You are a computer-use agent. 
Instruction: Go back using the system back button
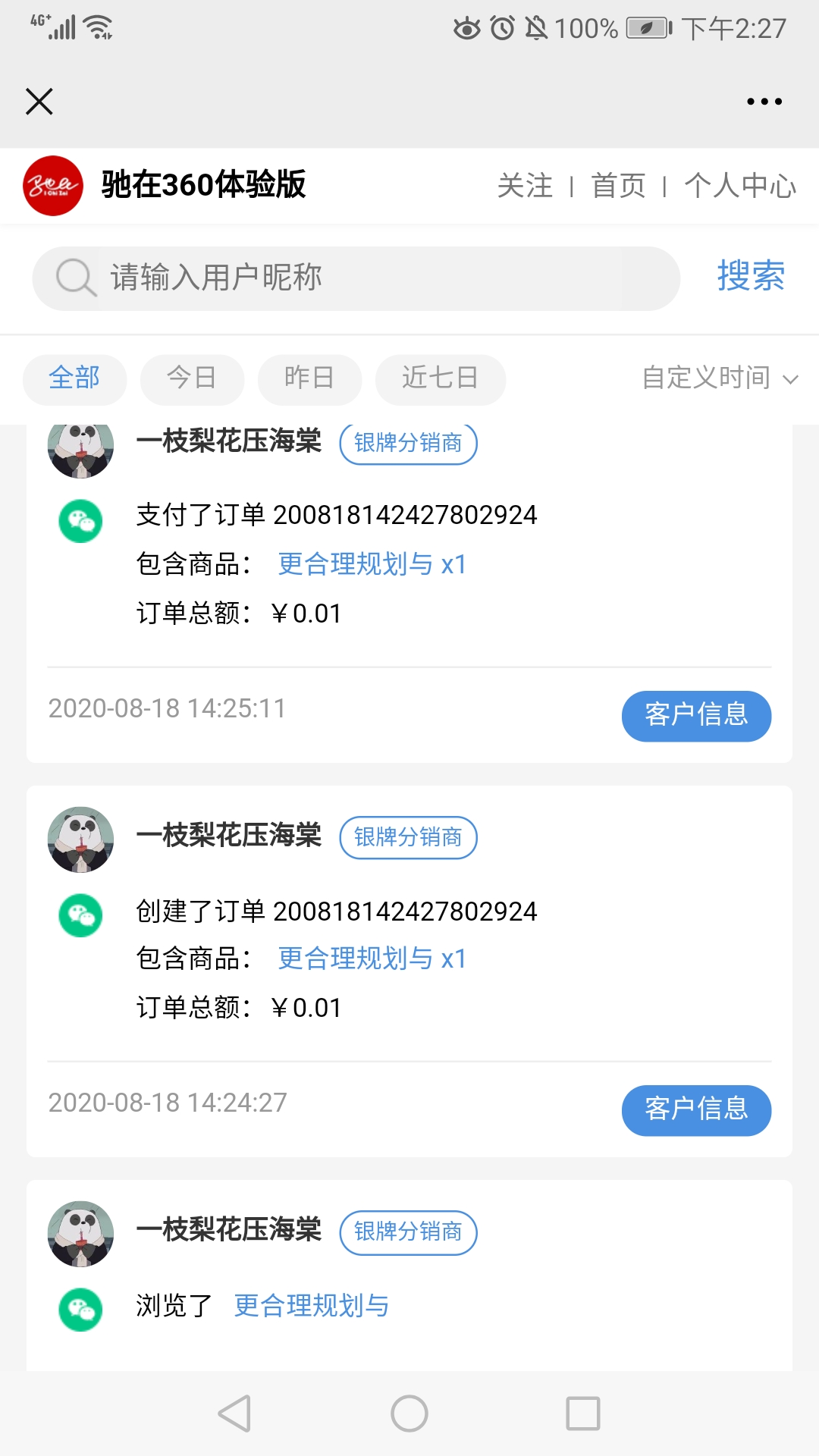235,1414
